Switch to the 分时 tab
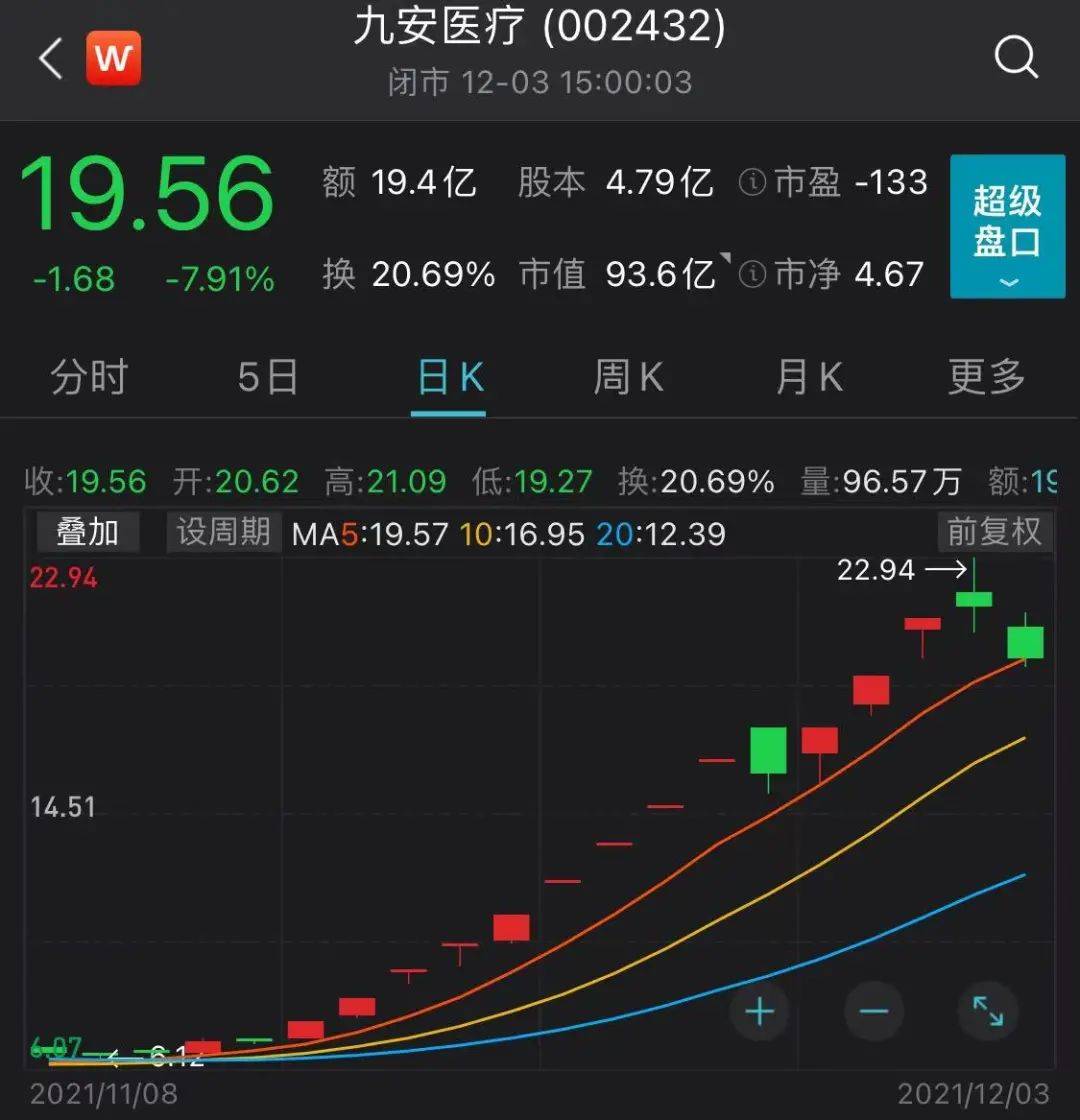 click(x=90, y=377)
